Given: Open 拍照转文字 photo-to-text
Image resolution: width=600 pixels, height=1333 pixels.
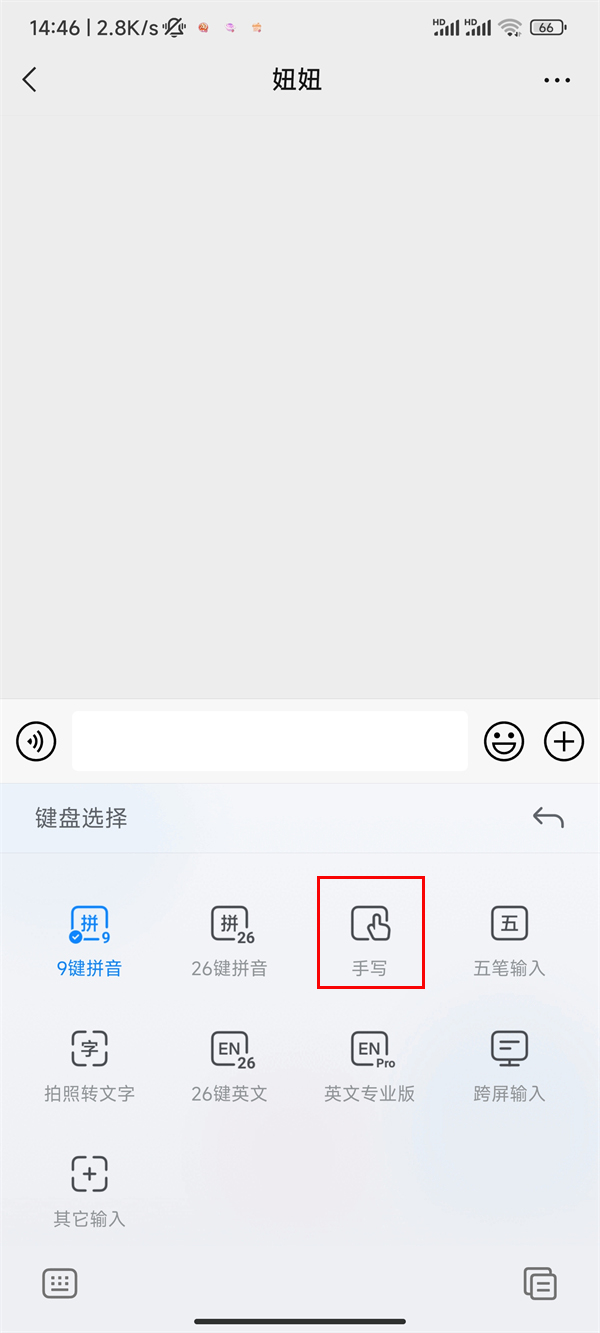Looking at the screenshot, I should point(89,1066).
